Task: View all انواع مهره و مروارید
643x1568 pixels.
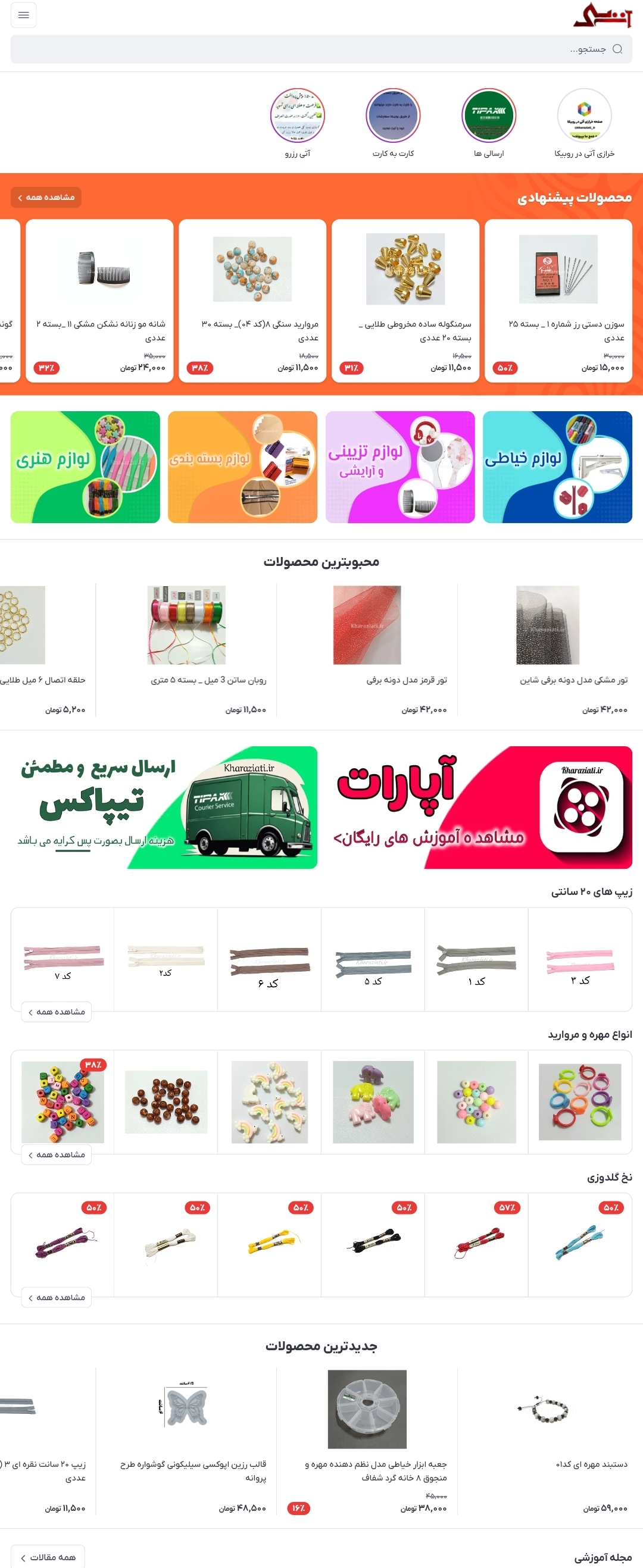Action: click(56, 1154)
